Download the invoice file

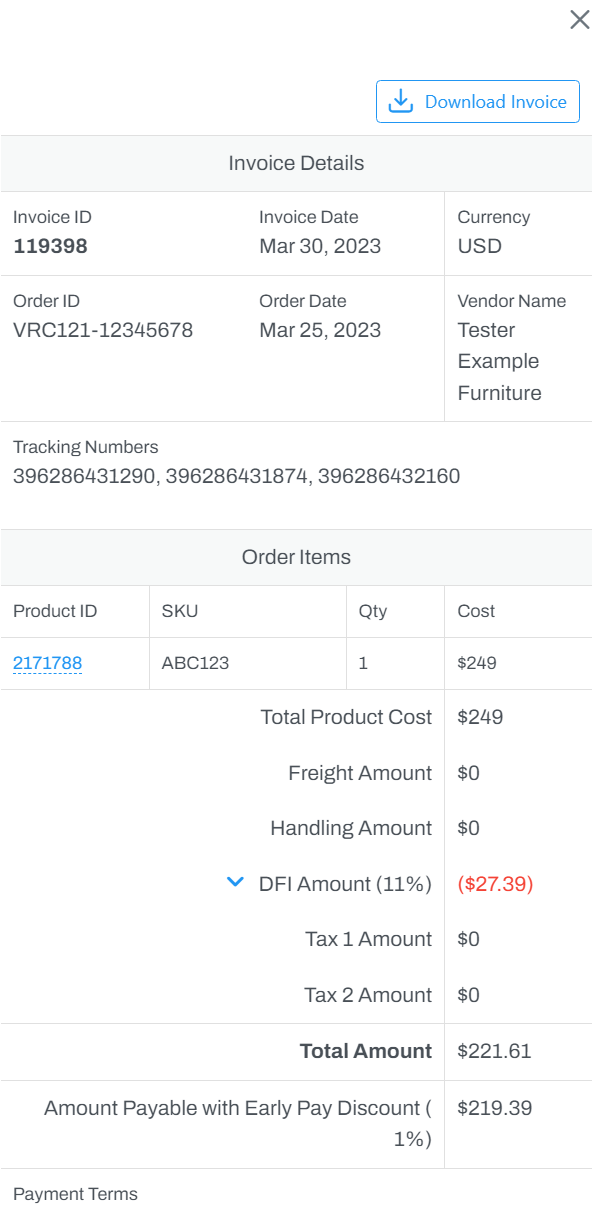(x=478, y=102)
